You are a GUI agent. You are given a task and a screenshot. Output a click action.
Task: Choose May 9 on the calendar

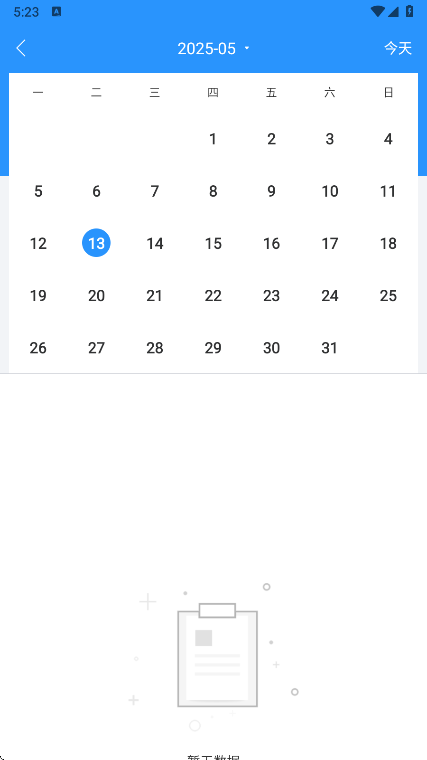pyautogui.click(x=271, y=191)
